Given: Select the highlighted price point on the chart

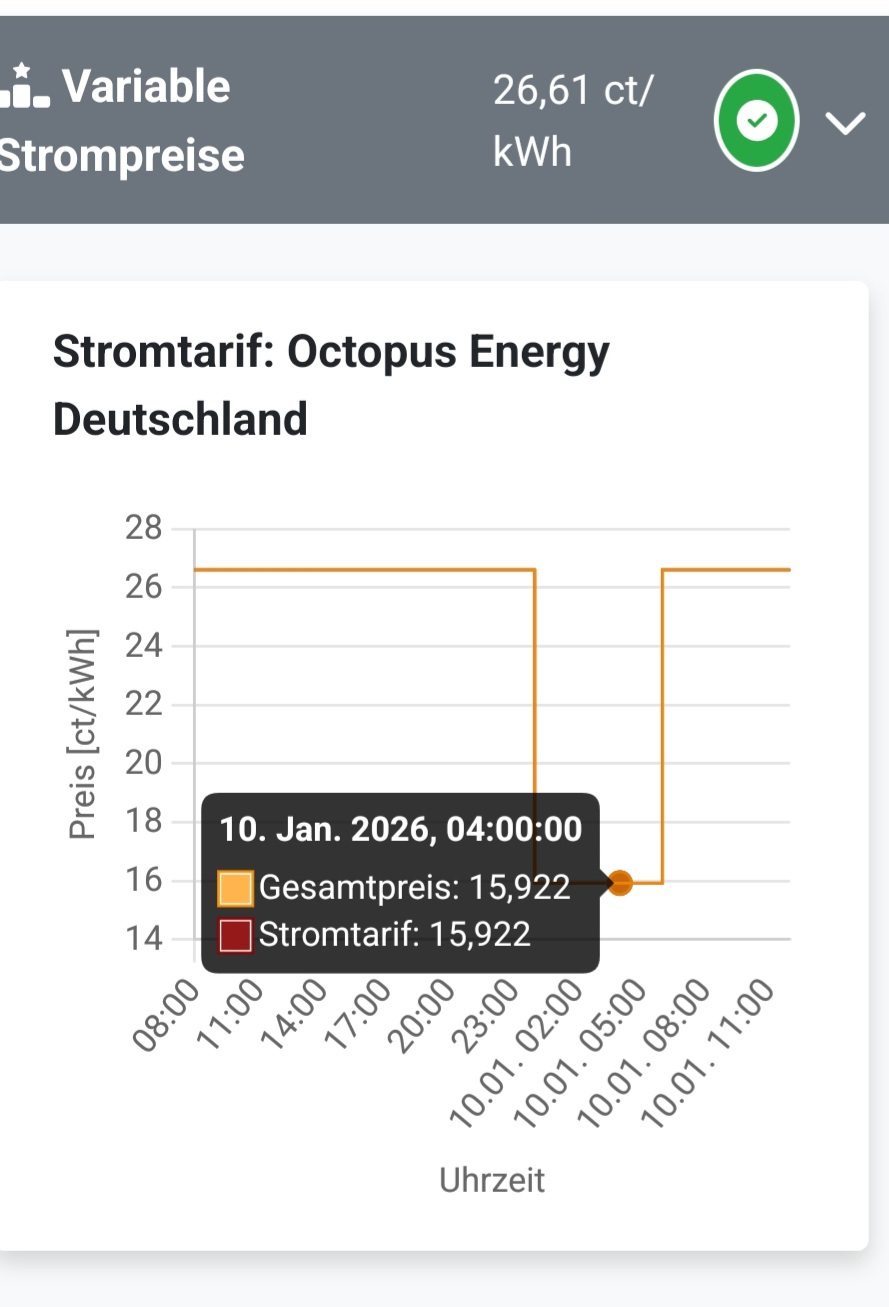Looking at the screenshot, I should pyautogui.click(x=620, y=883).
